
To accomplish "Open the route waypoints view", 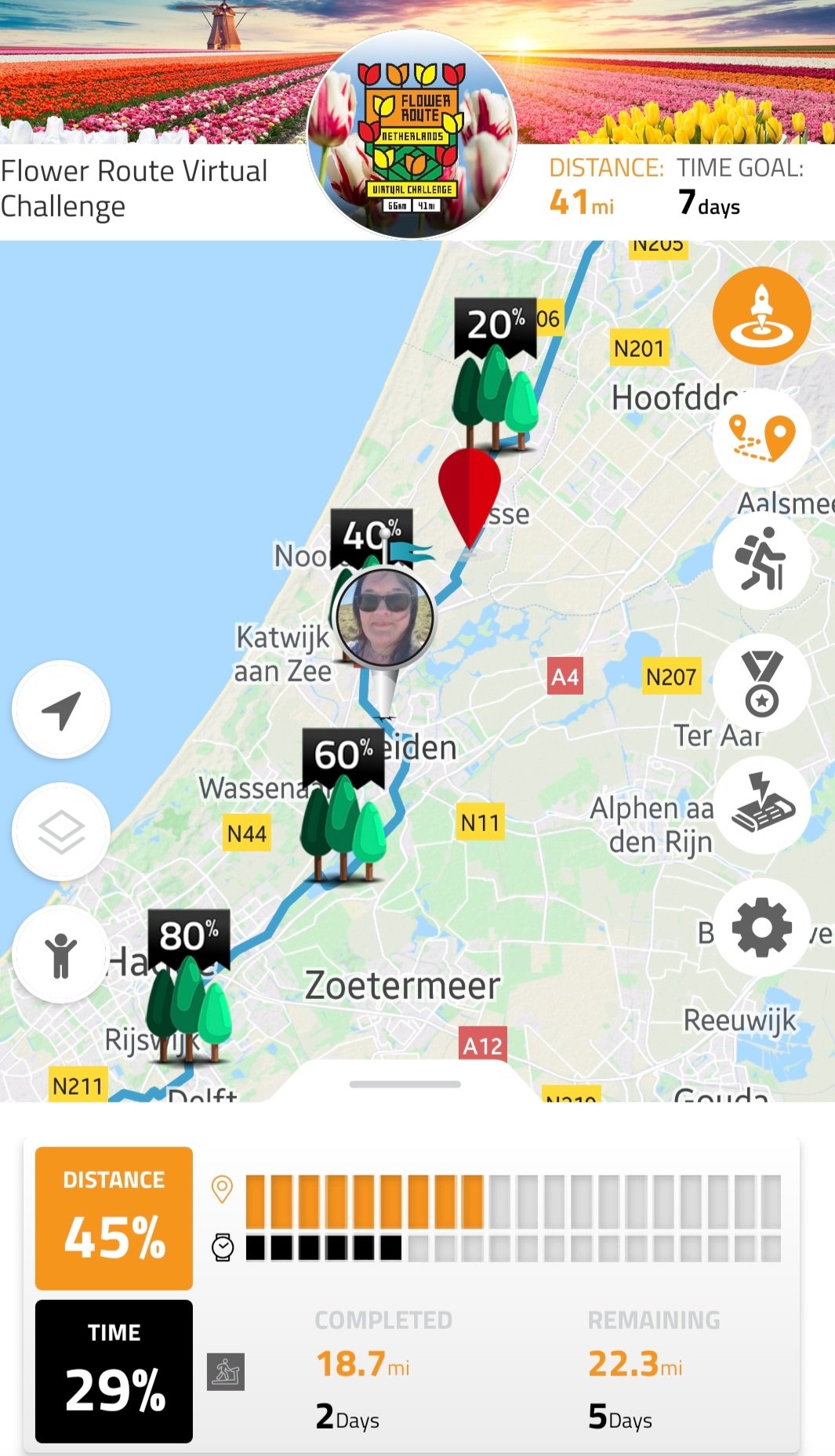I will tap(761, 438).
